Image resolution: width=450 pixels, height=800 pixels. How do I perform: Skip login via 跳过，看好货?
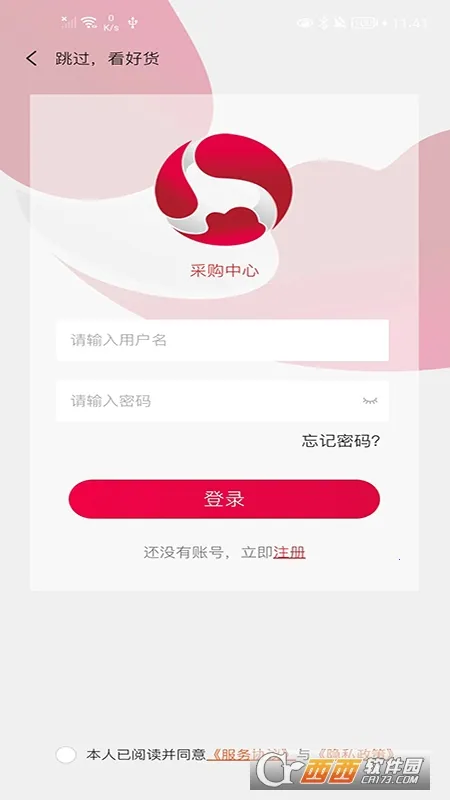tap(107, 59)
